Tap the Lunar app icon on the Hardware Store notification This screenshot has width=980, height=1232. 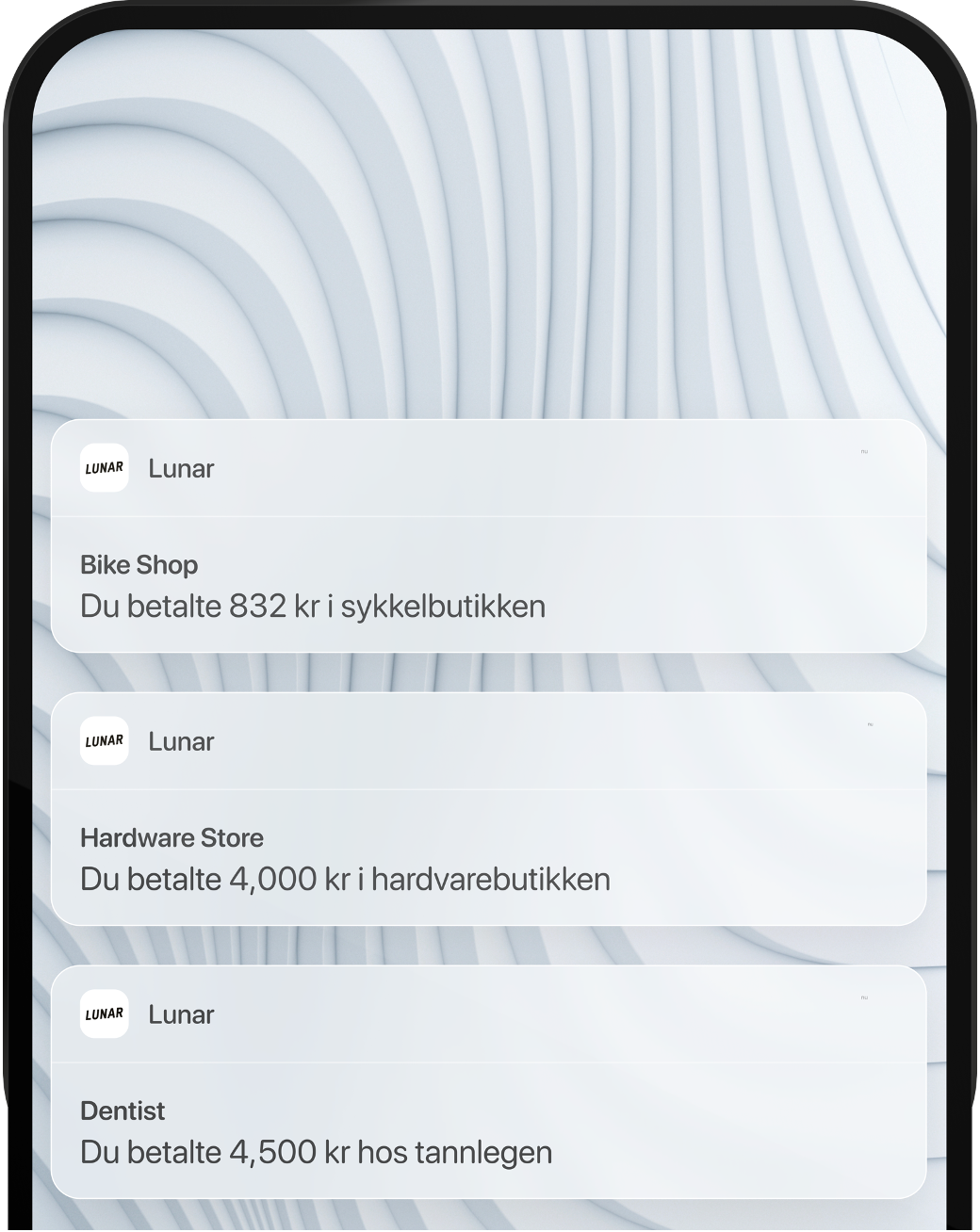105,741
